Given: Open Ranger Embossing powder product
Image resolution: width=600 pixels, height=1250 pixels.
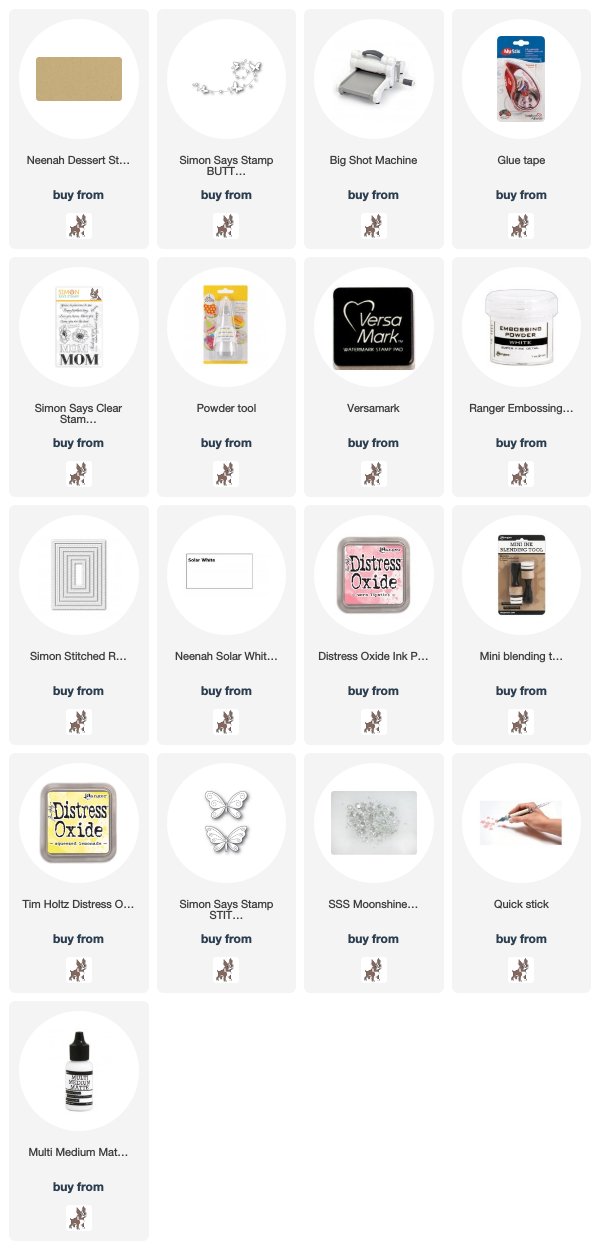Looking at the screenshot, I should pyautogui.click(x=521, y=328).
